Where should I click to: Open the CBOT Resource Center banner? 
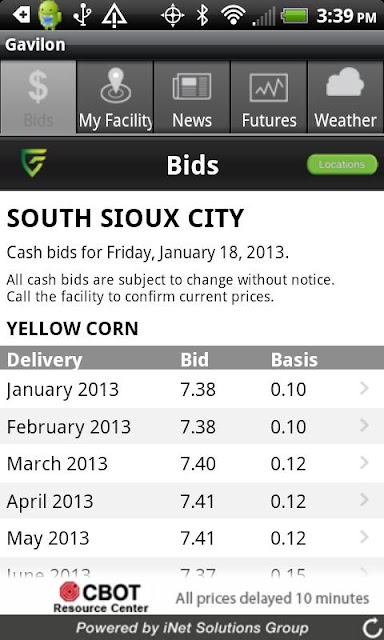(x=101, y=598)
